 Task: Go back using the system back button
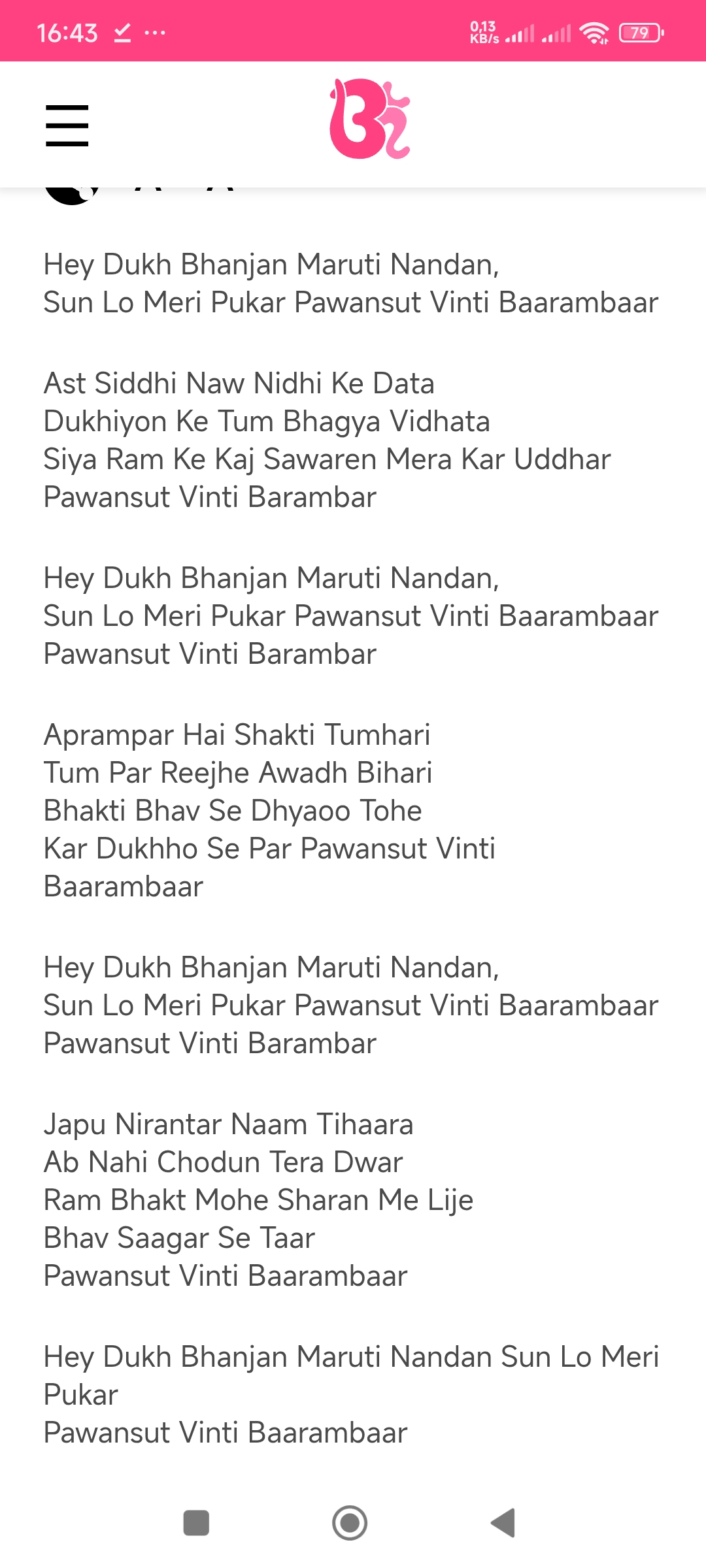click(503, 1523)
